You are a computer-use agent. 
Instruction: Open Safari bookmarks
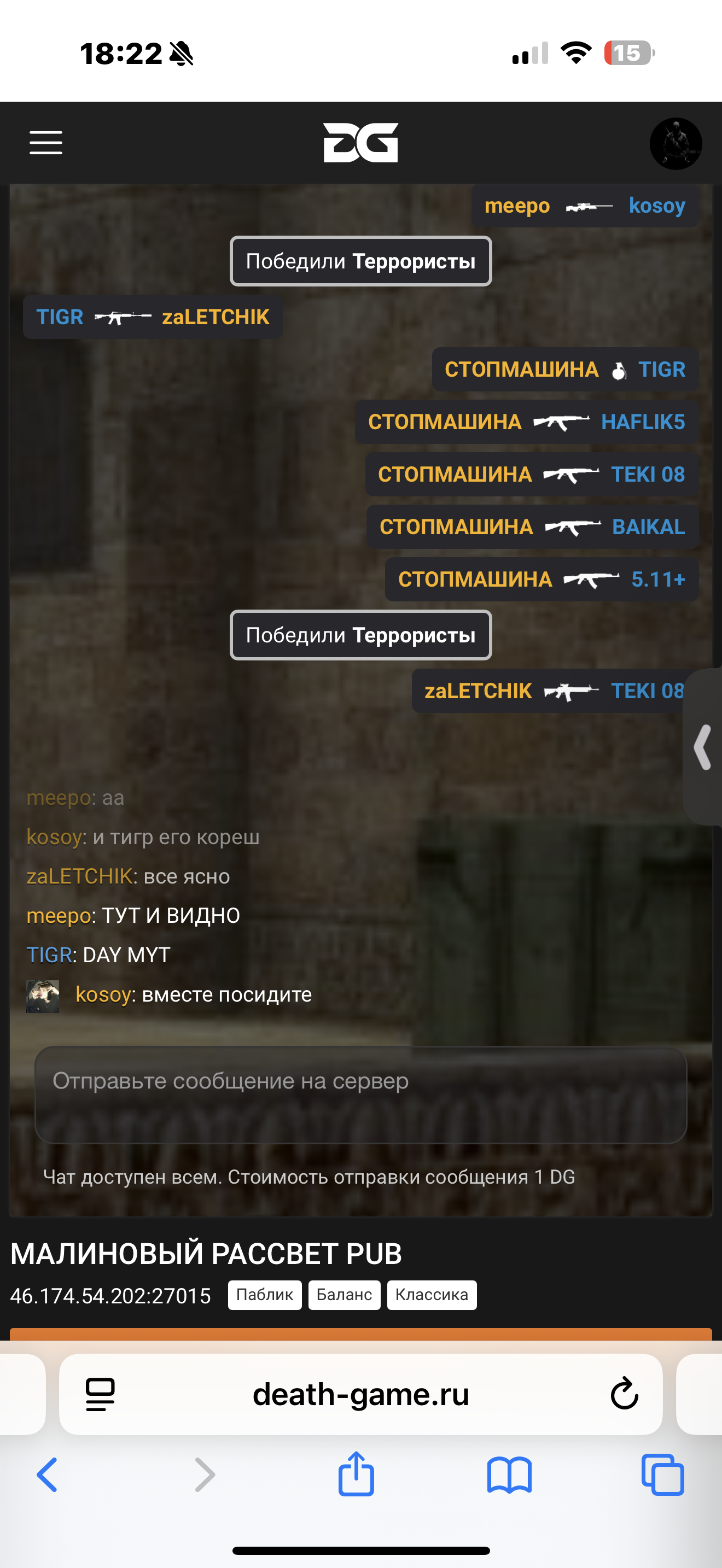click(509, 1475)
